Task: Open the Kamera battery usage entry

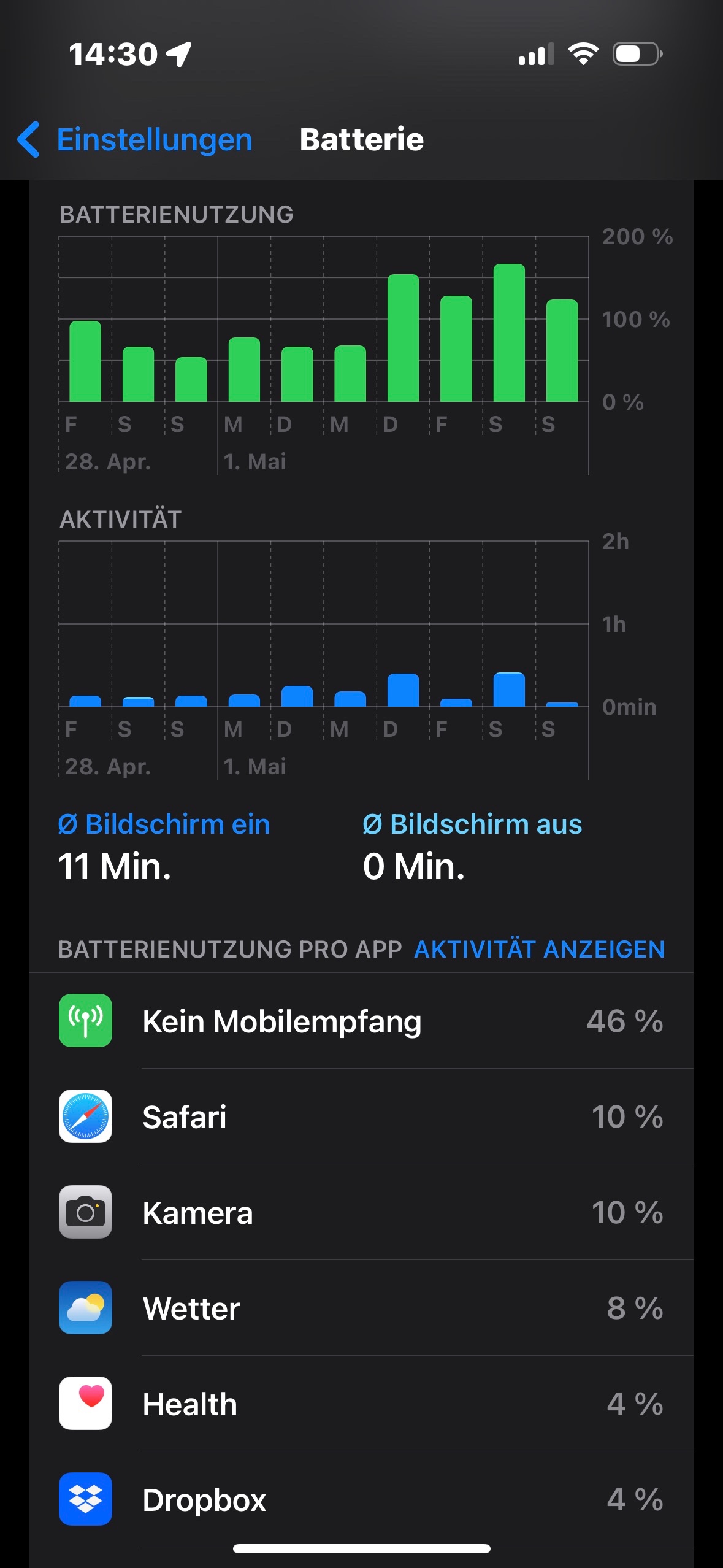Action: 361,1212
